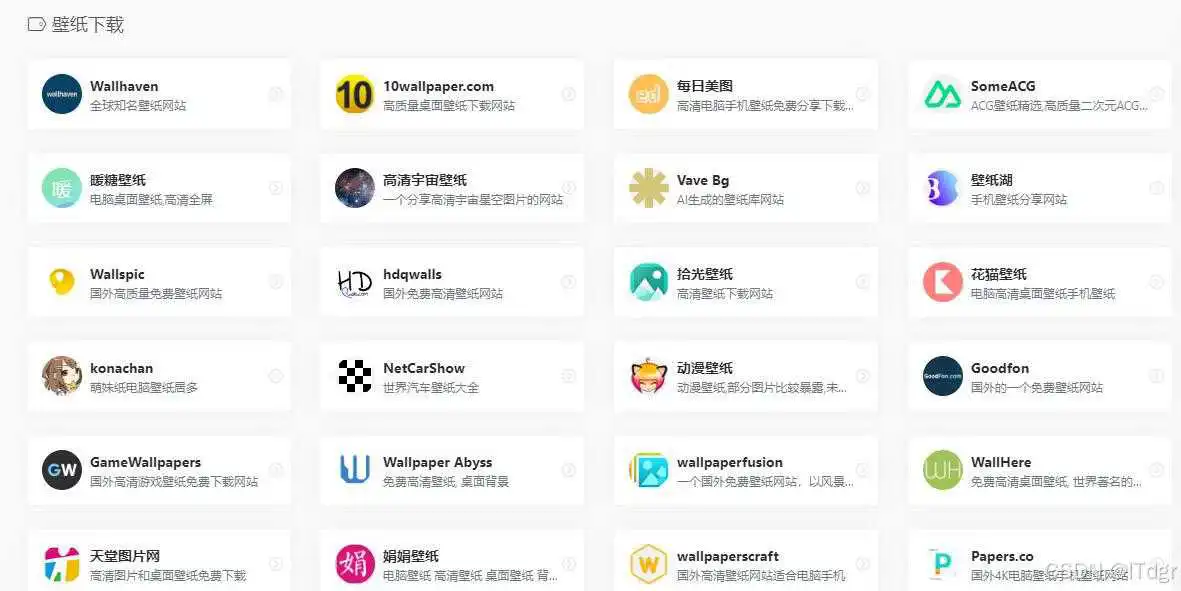
Task: Tap the GameWallpapers card
Action: pyautogui.click(x=159, y=470)
